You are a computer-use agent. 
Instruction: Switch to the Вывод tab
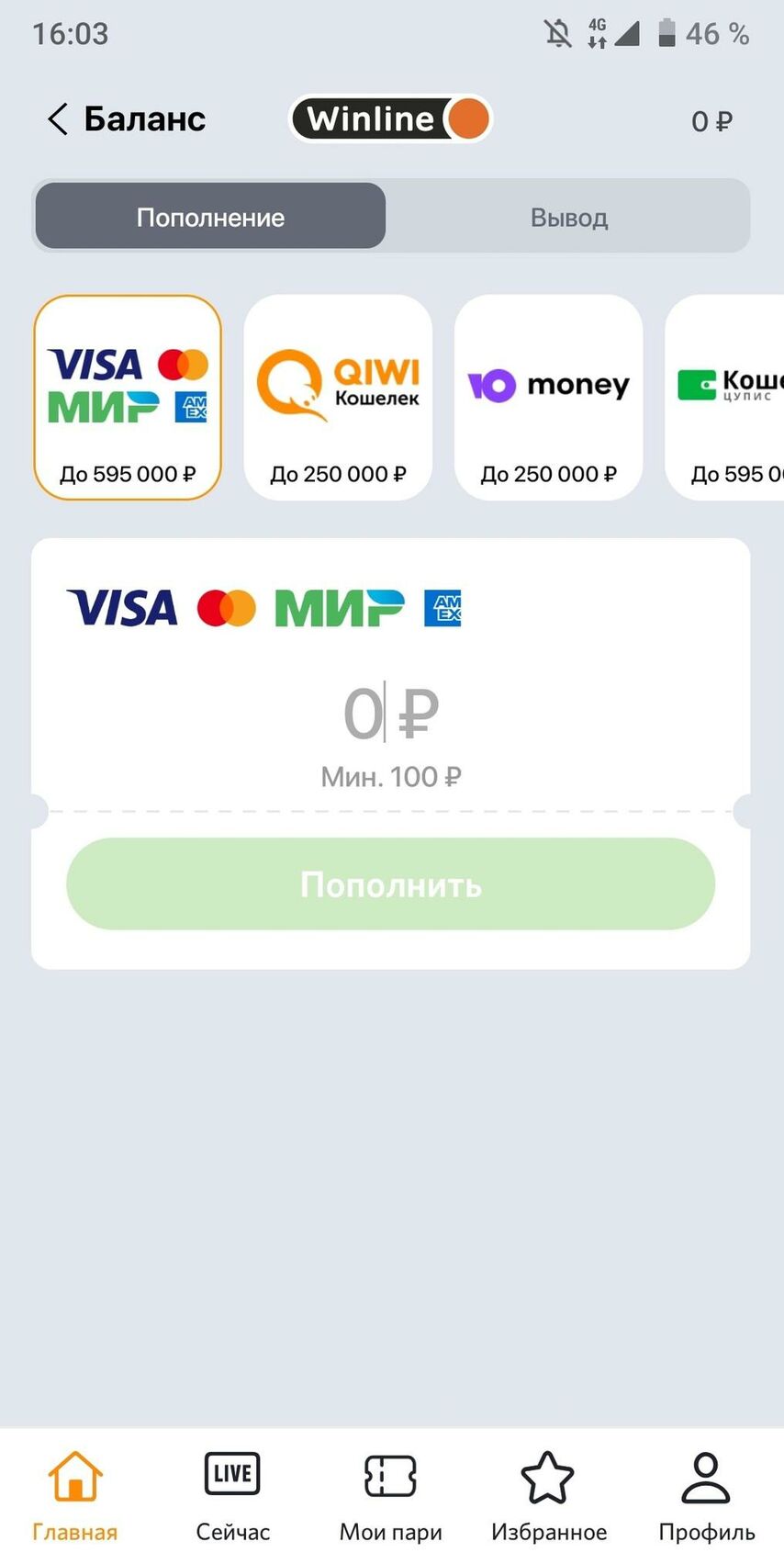tap(568, 217)
